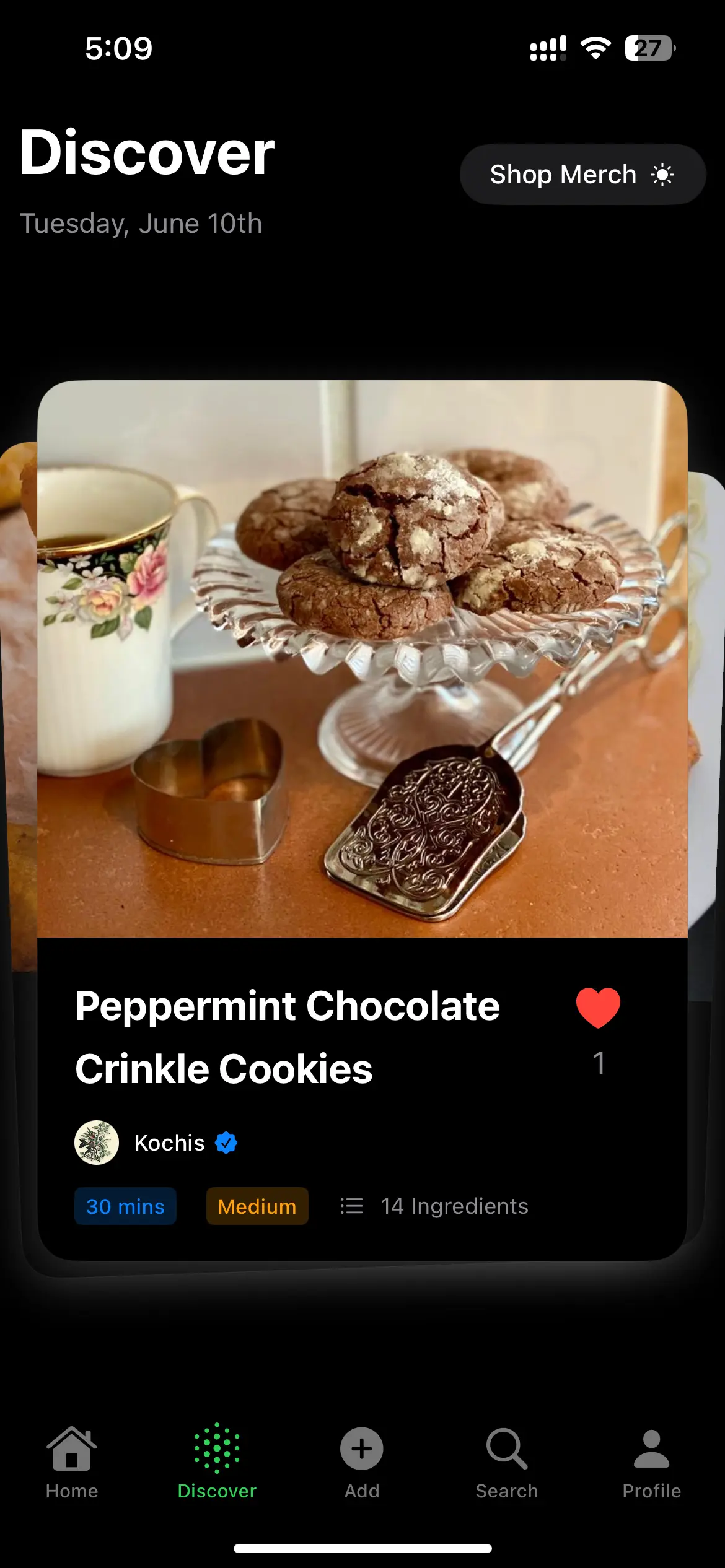Go to the Search tab

coord(507,1462)
